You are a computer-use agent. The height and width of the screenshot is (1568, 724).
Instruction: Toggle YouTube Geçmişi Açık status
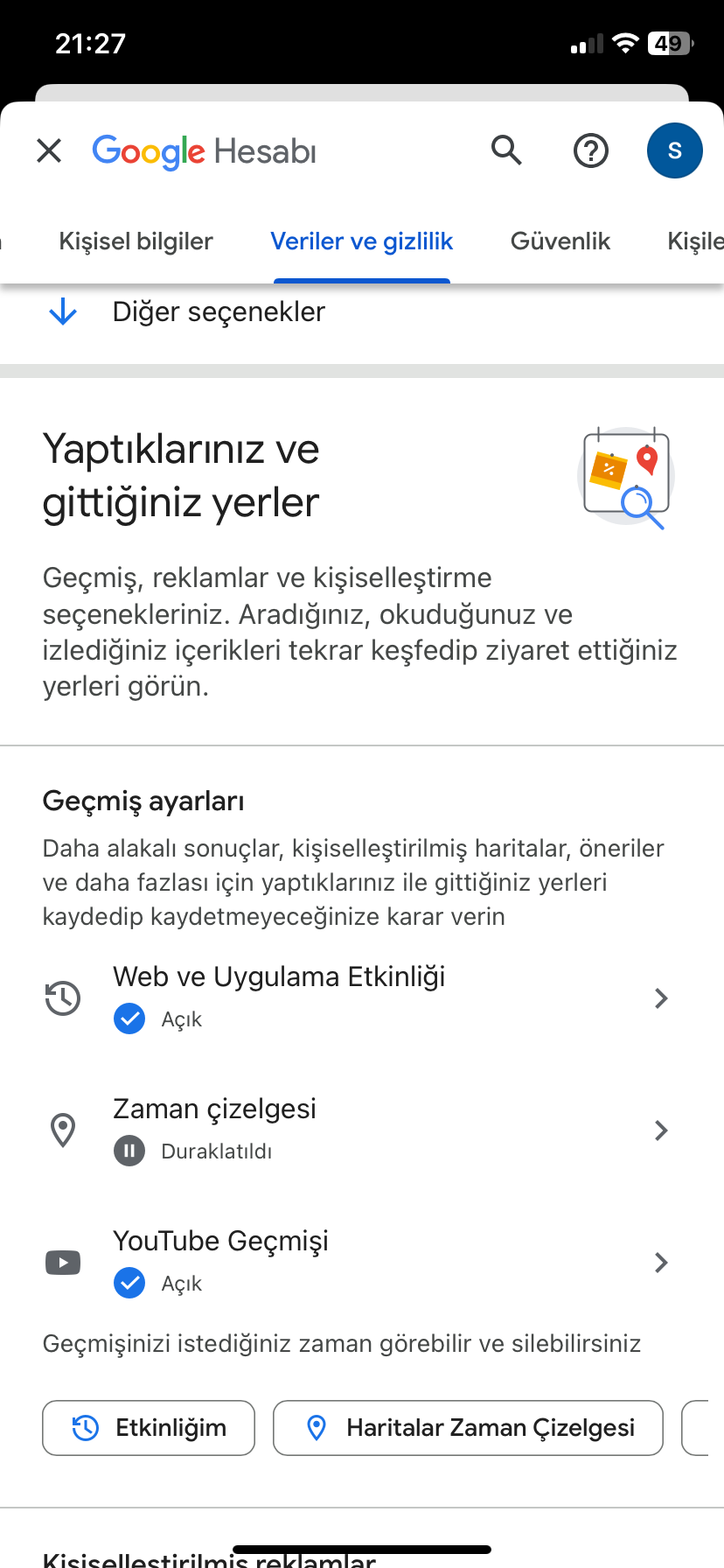coord(129,1283)
